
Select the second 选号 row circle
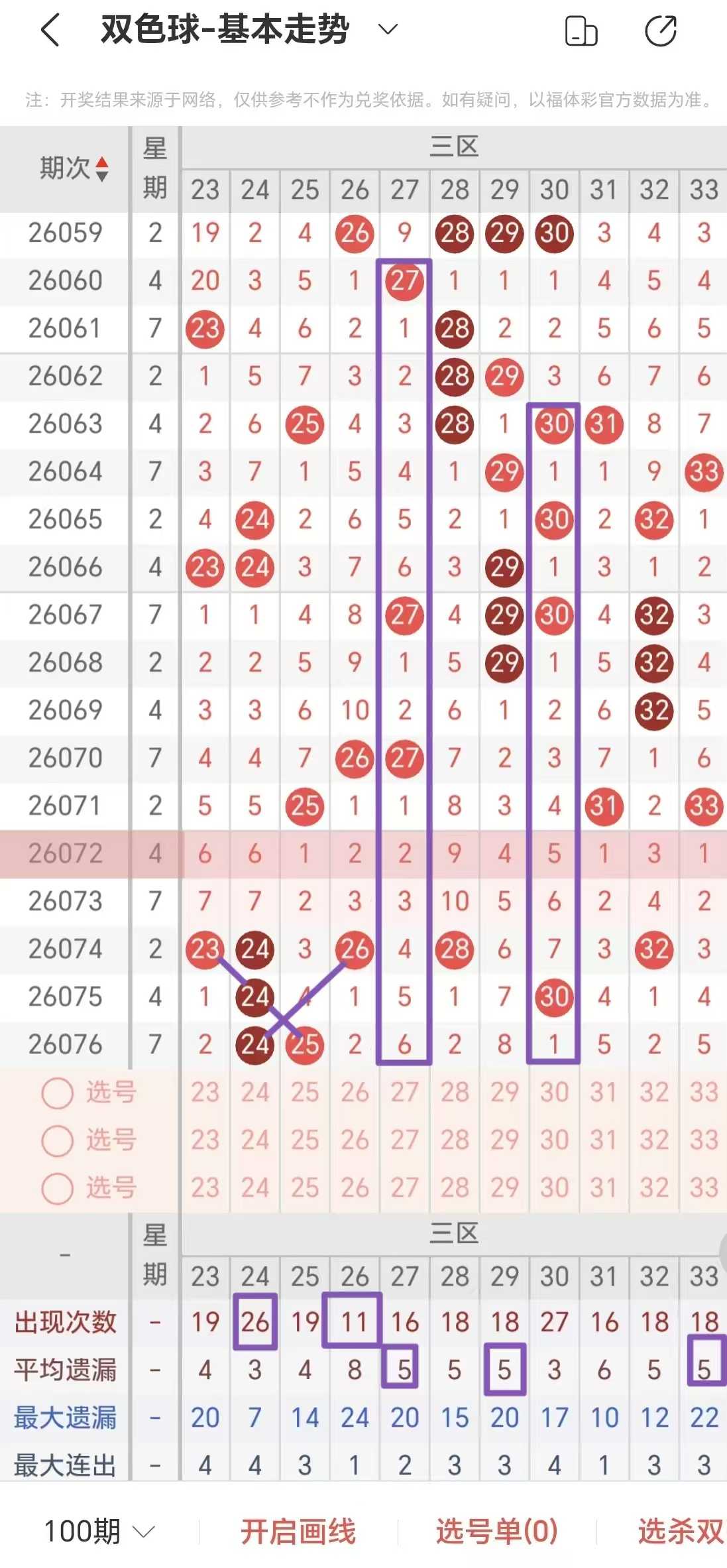(57, 1140)
